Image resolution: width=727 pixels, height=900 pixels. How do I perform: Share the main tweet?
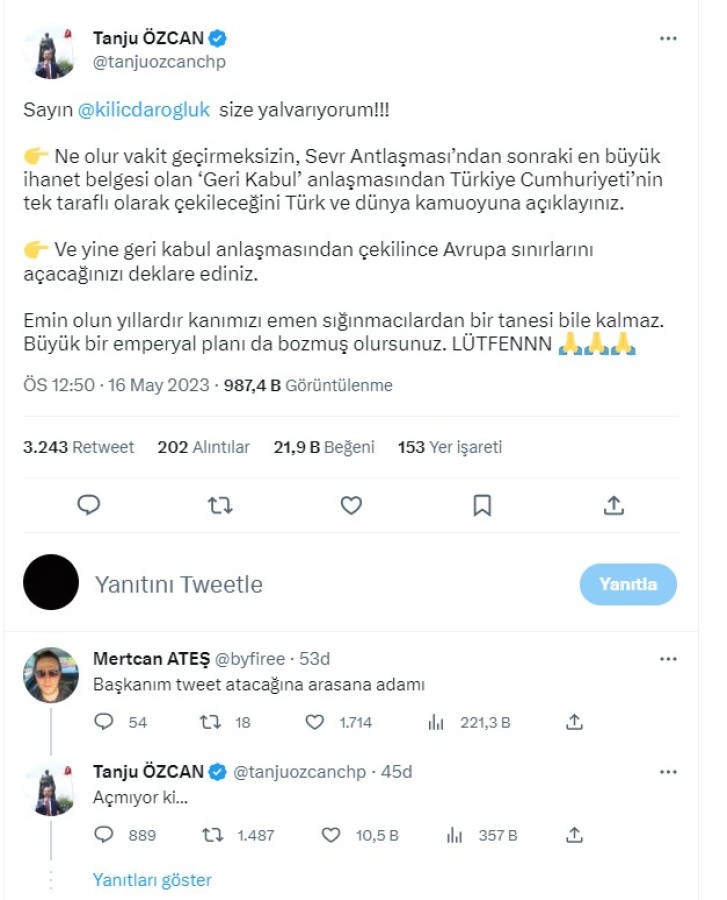614,505
